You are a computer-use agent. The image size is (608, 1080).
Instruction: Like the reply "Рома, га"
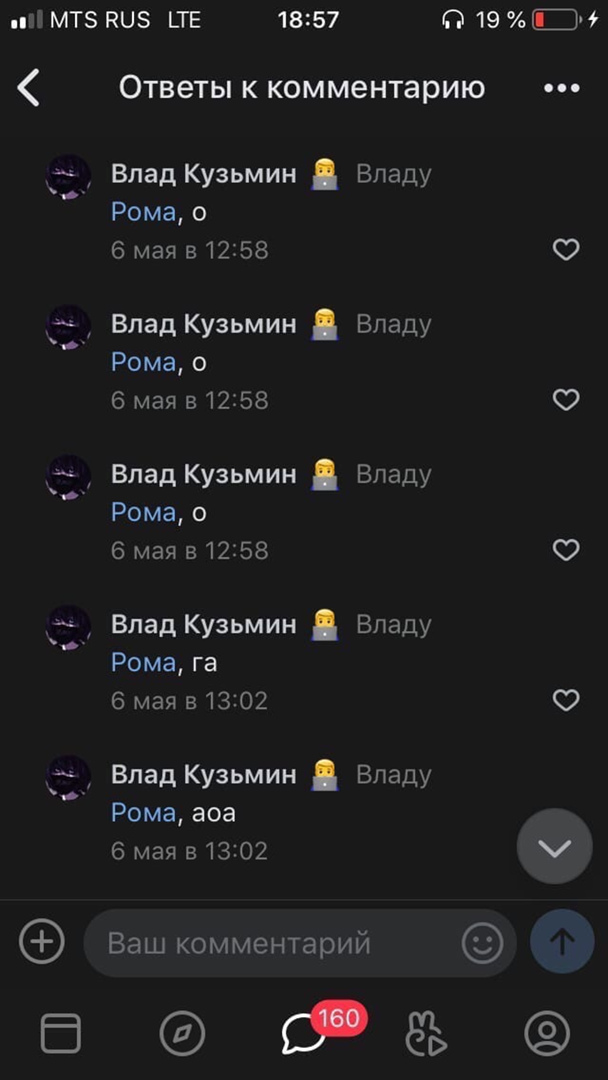pyautogui.click(x=566, y=700)
